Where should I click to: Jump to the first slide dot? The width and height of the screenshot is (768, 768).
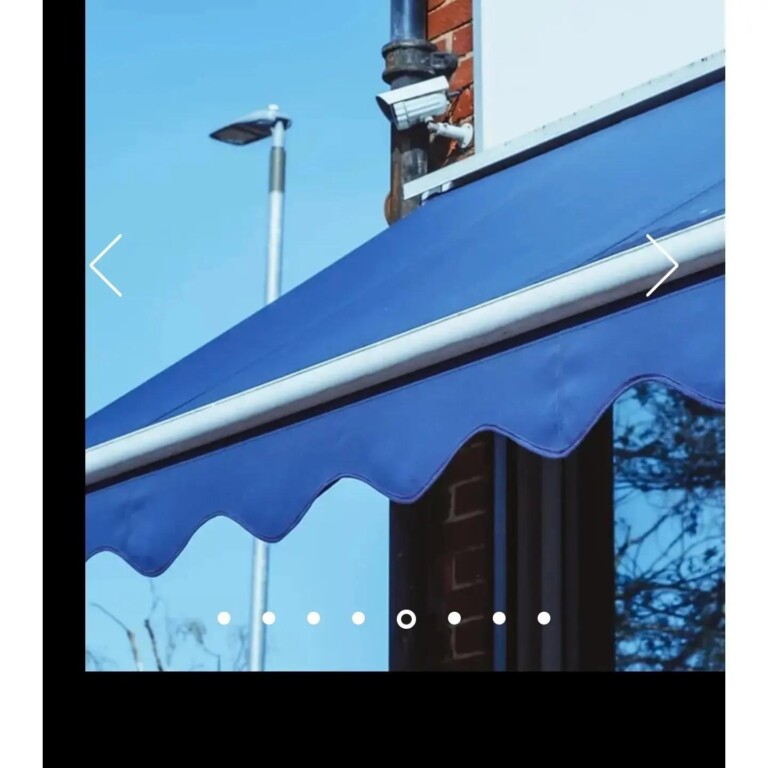[x=224, y=618]
